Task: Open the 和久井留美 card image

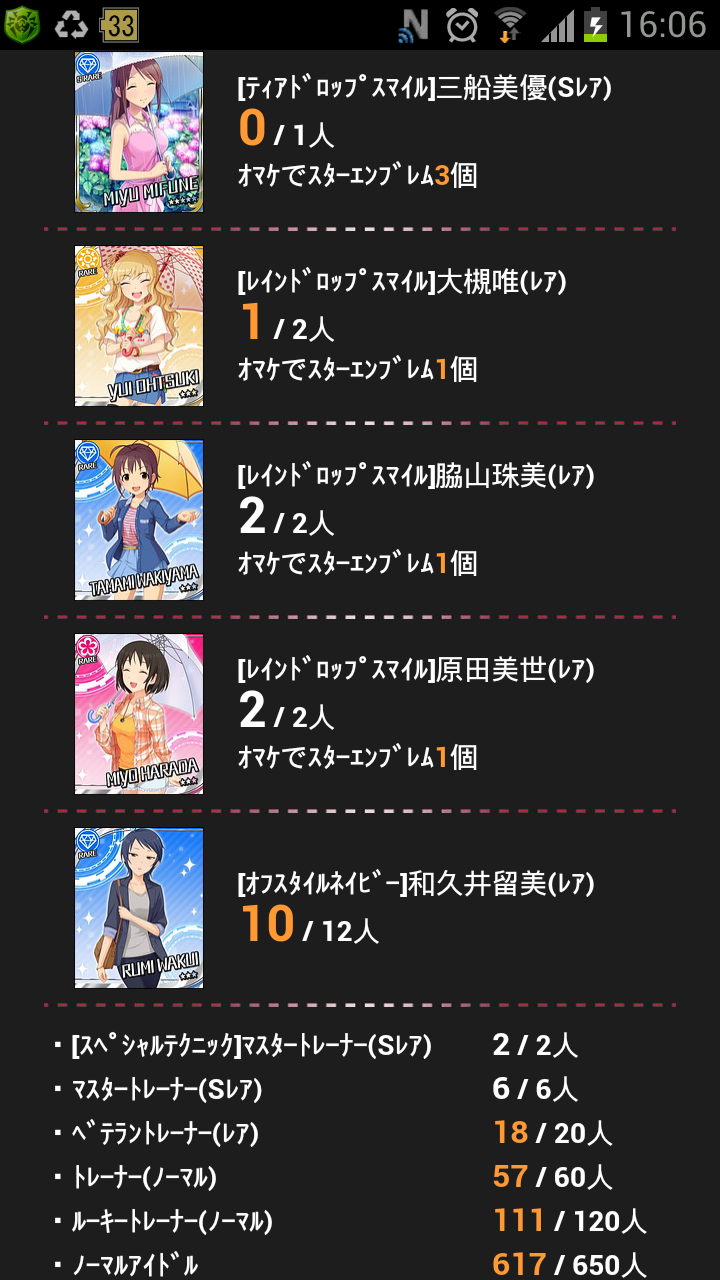Action: pos(139,908)
